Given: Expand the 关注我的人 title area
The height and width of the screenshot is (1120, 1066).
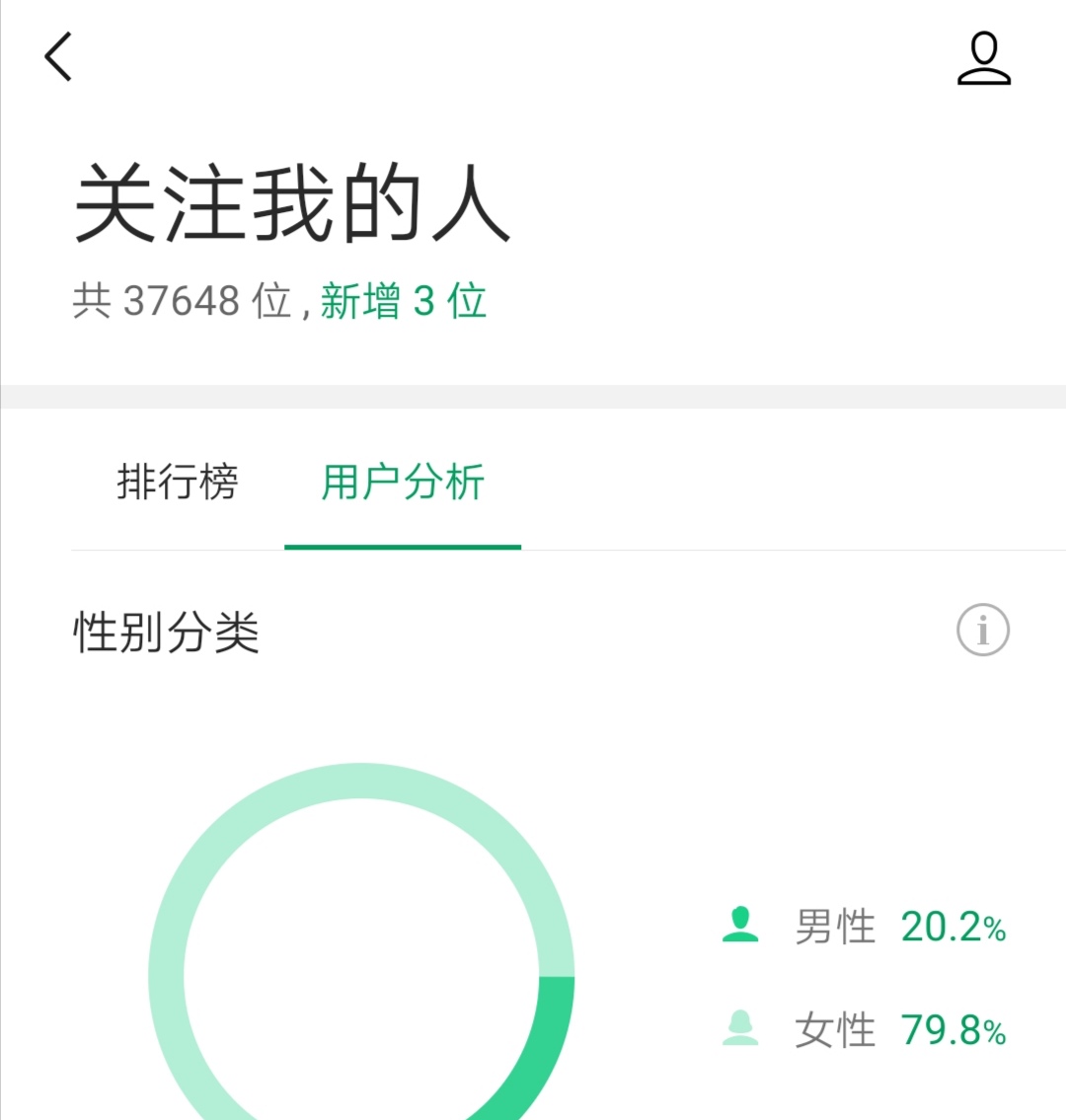Looking at the screenshot, I should point(293,202).
